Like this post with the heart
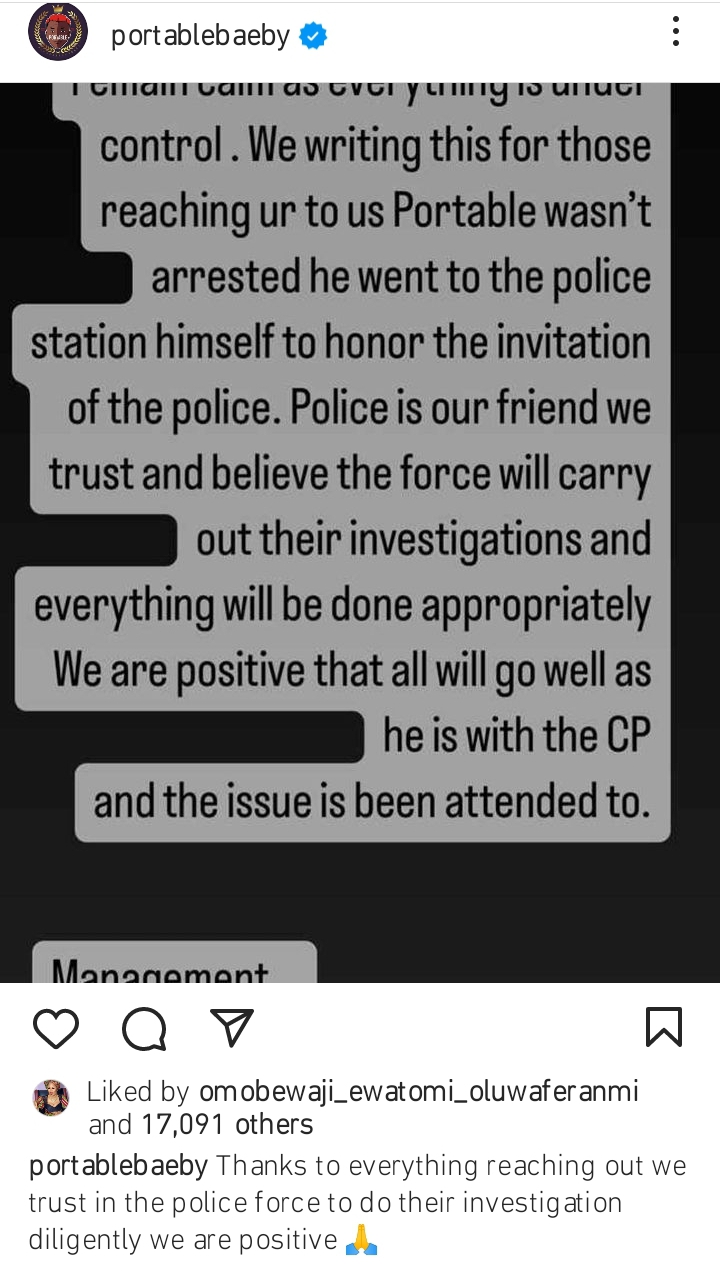Image resolution: width=720 pixels, height=1271 pixels. (56, 1029)
